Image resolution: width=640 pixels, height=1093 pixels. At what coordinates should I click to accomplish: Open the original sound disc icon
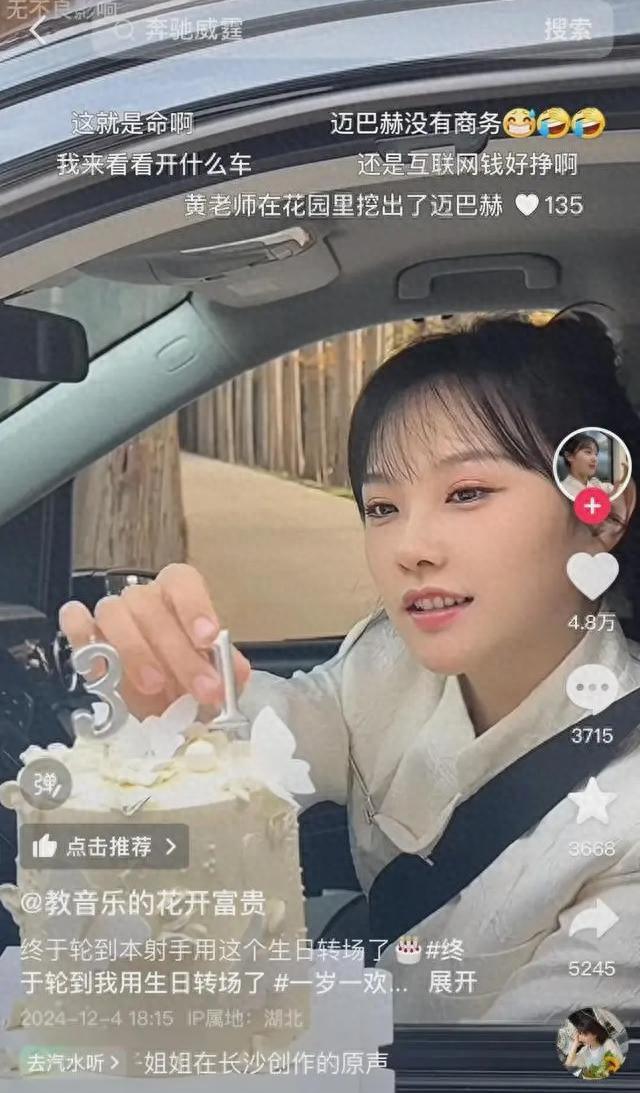[x=592, y=1043]
